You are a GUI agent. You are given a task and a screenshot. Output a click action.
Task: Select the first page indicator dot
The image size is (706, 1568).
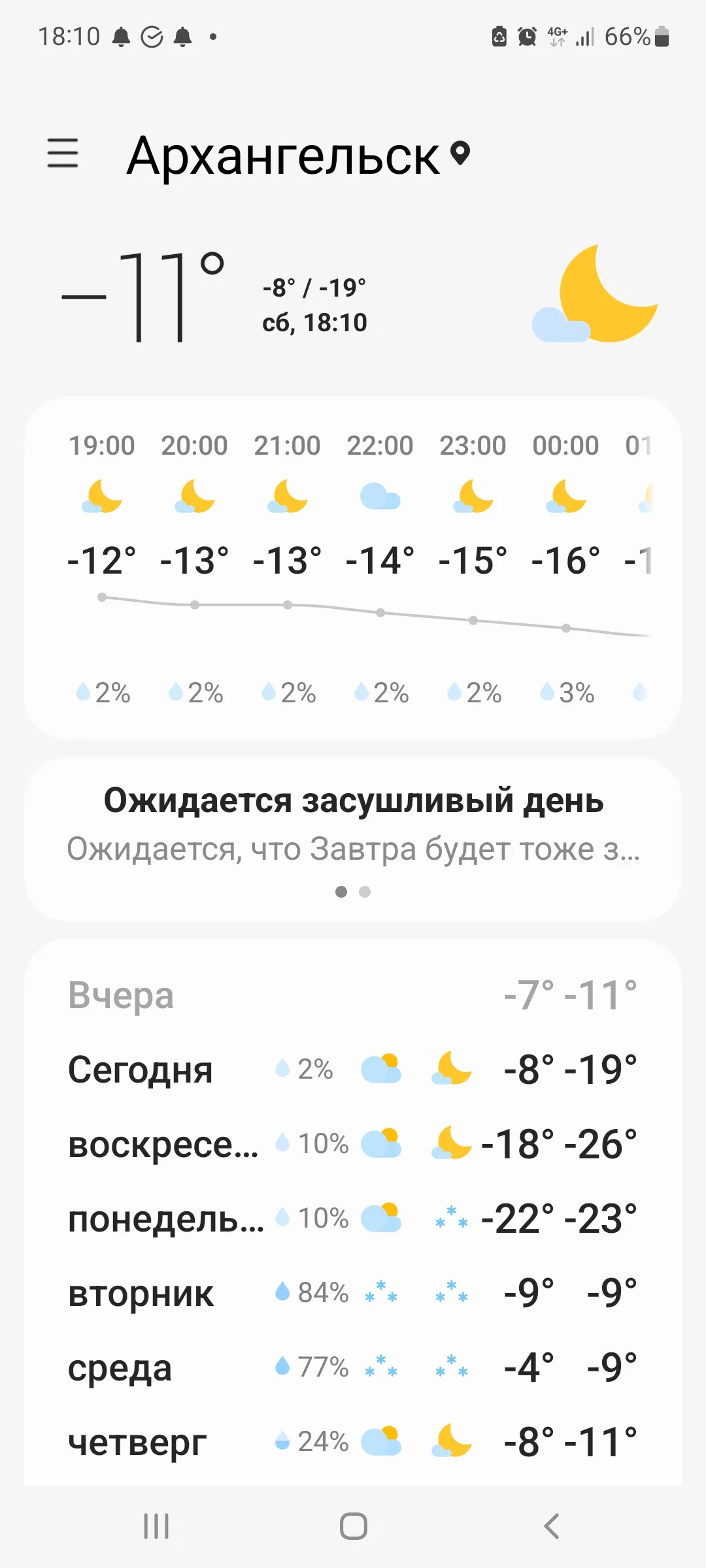click(341, 891)
